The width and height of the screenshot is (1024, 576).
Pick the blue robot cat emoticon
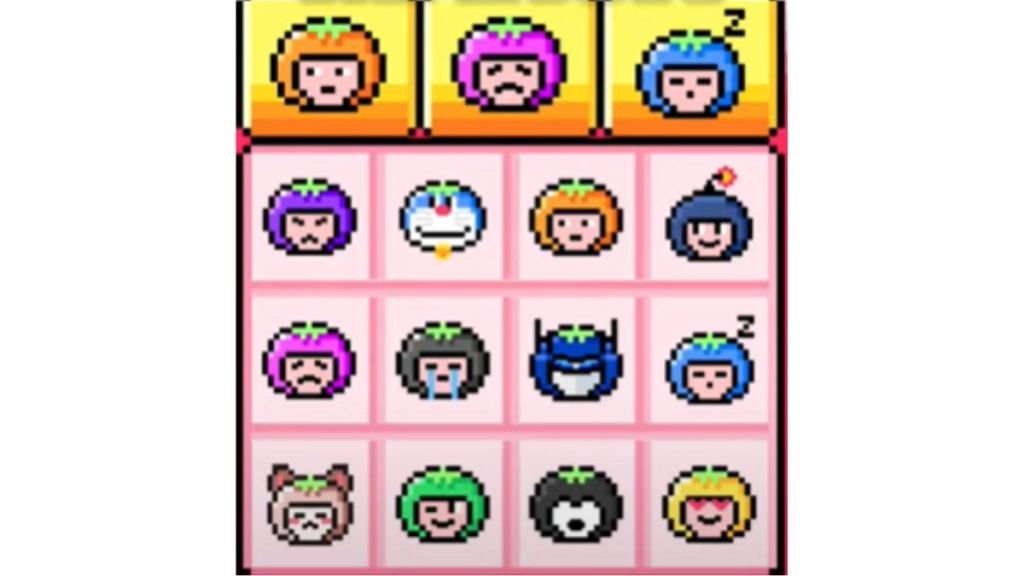click(x=443, y=219)
